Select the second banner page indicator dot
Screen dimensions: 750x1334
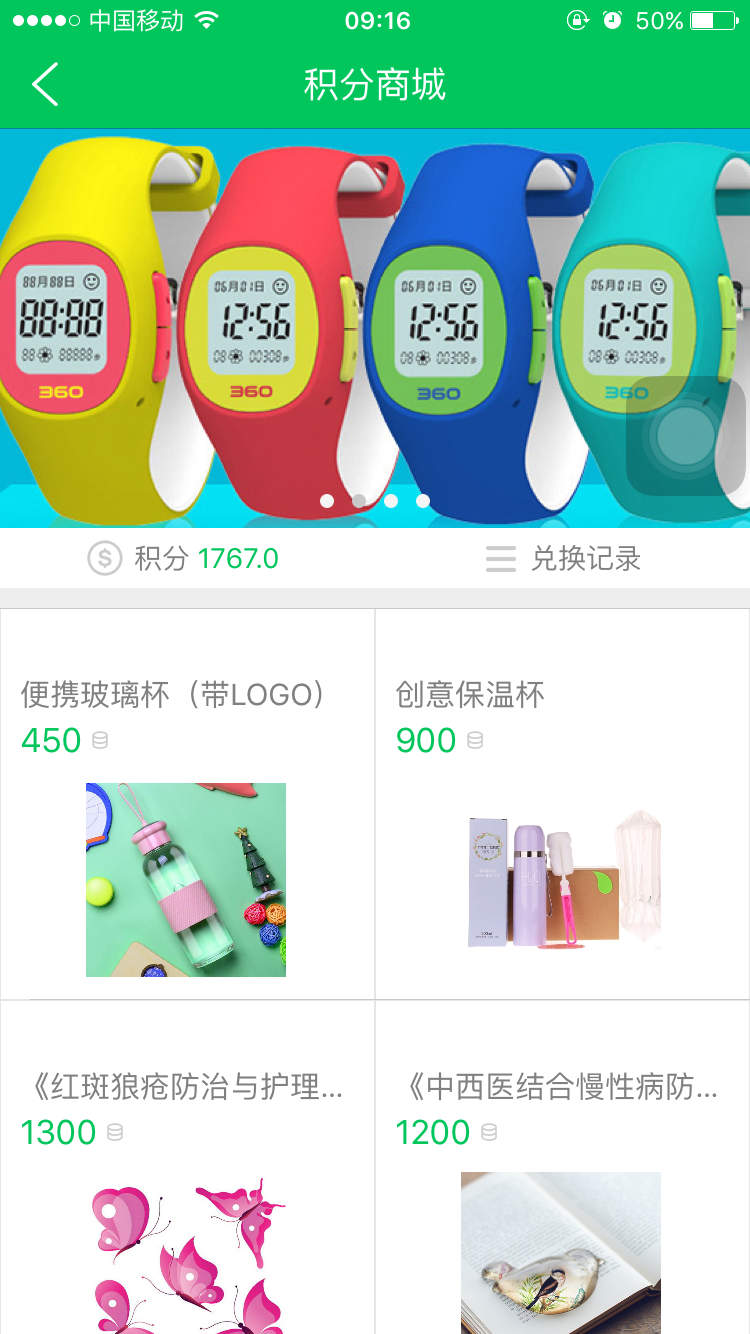pyautogui.click(x=359, y=501)
